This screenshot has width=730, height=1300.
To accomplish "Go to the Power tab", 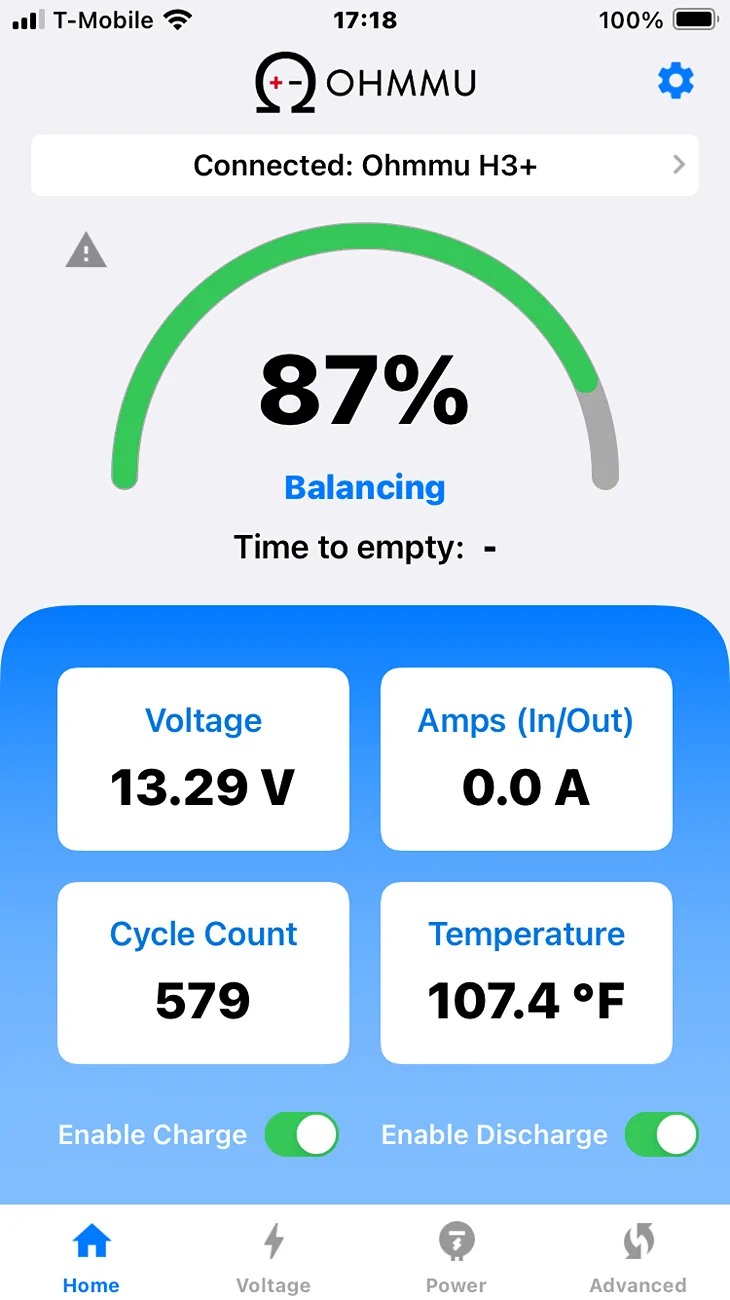I will click(456, 1256).
